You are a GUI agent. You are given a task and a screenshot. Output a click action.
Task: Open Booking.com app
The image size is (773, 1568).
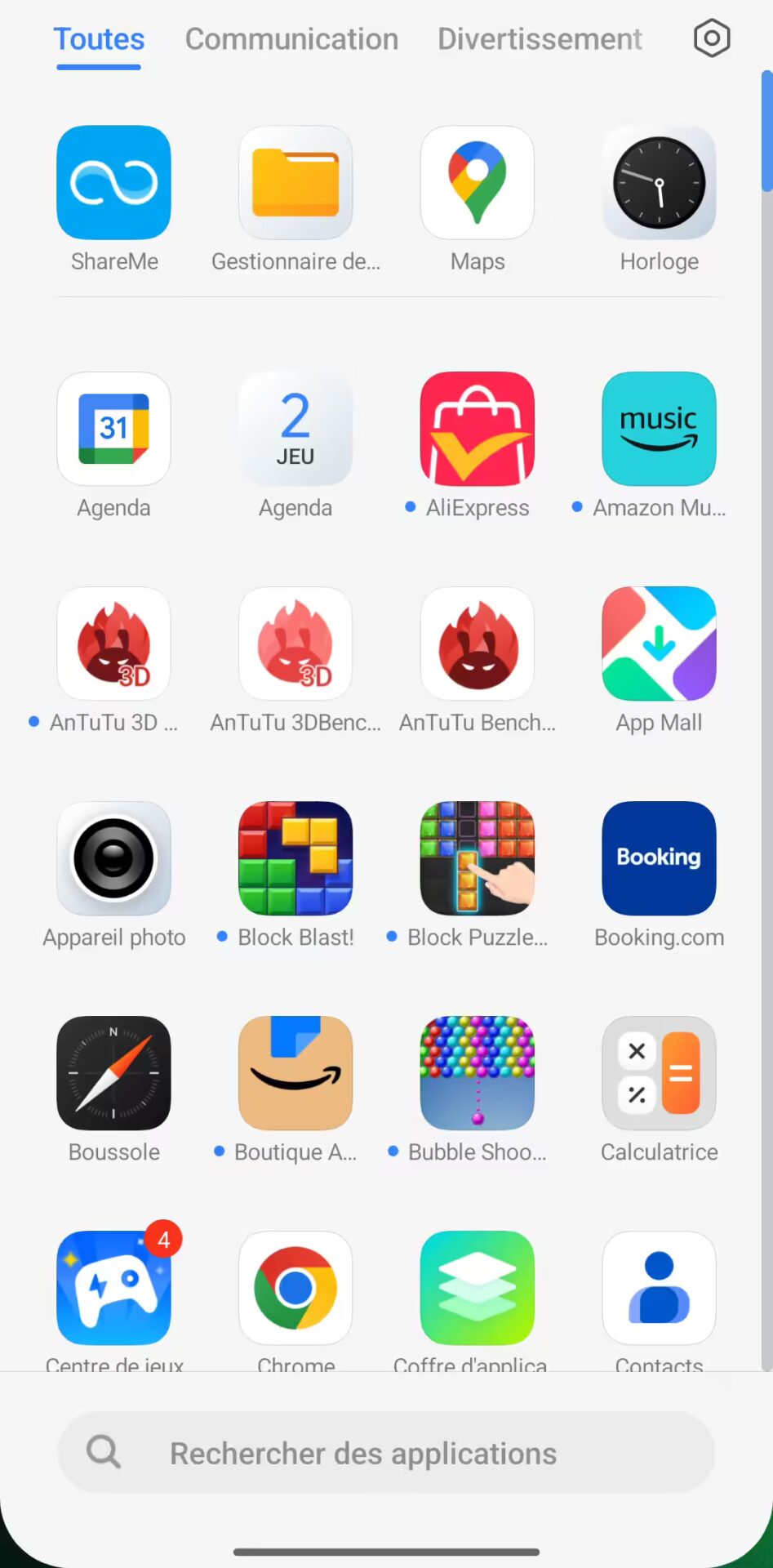(659, 858)
